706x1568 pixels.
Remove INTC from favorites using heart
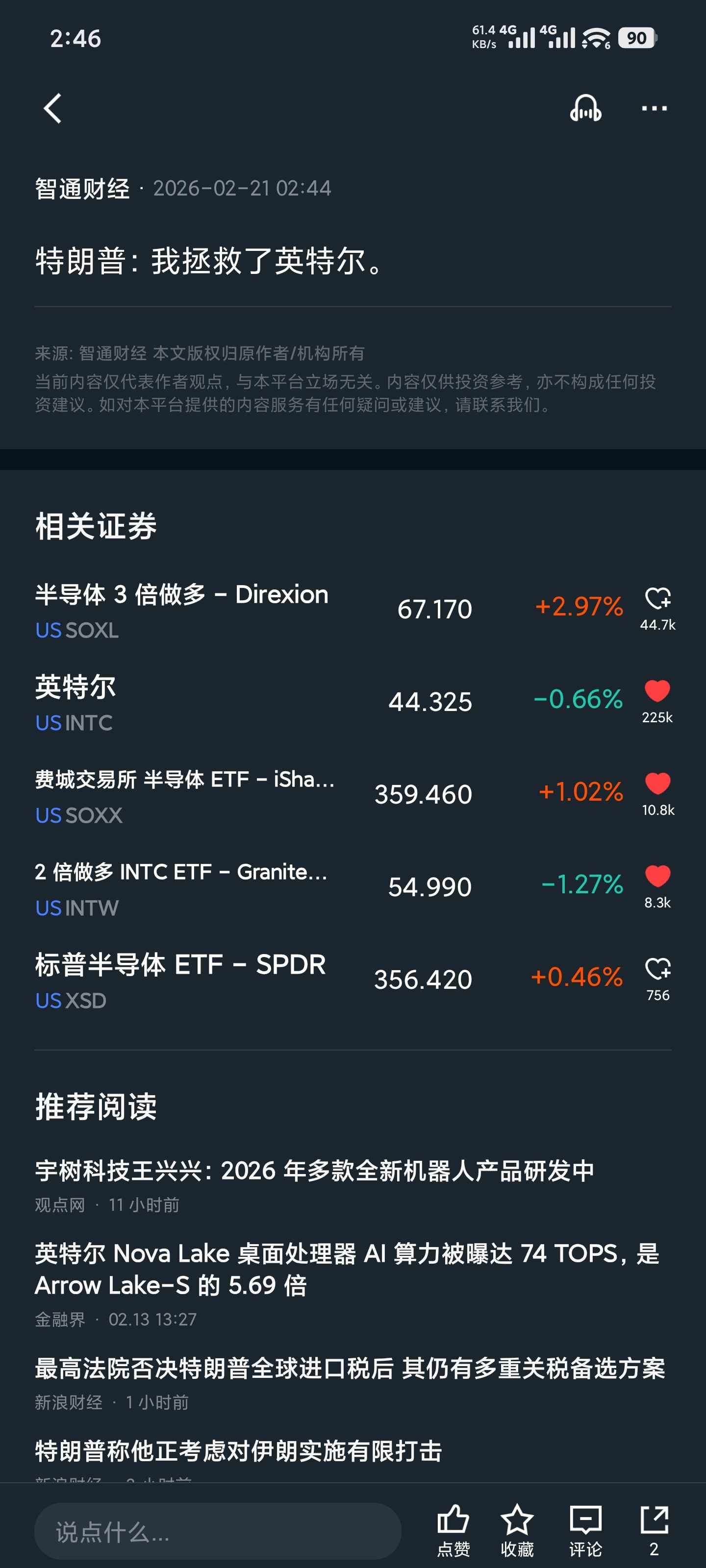657,691
